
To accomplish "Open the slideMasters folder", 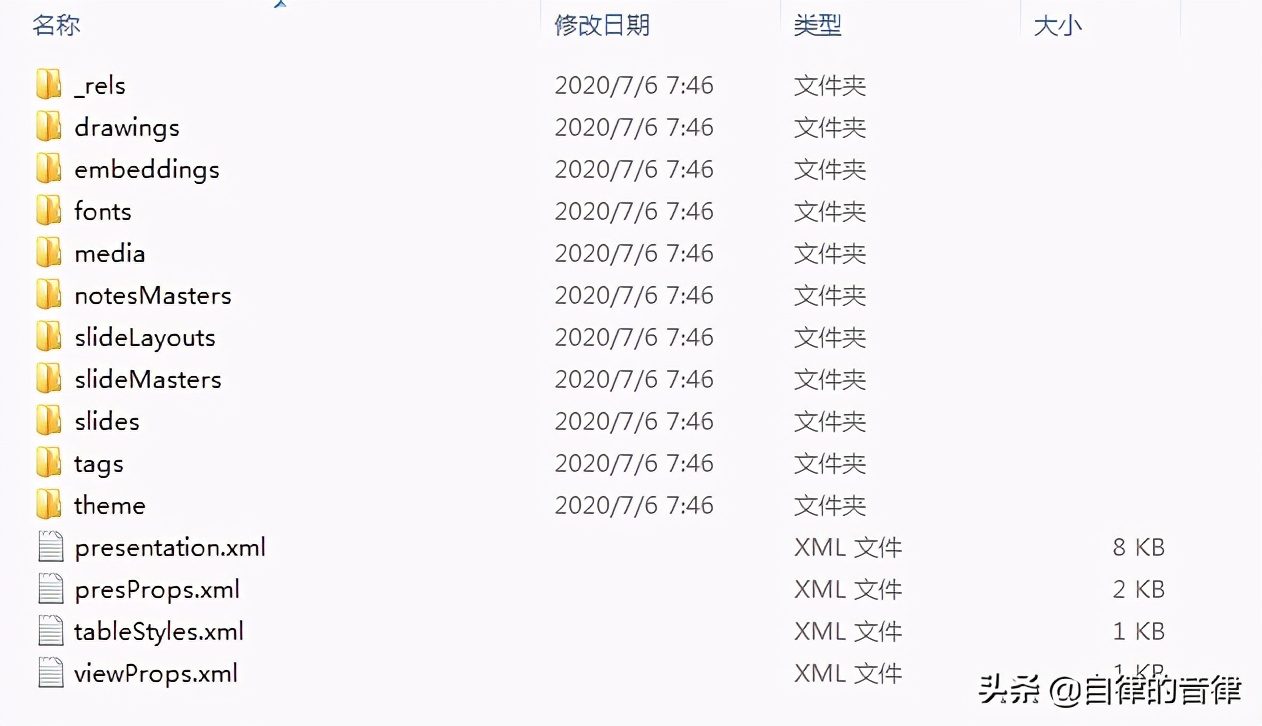I will (x=147, y=380).
